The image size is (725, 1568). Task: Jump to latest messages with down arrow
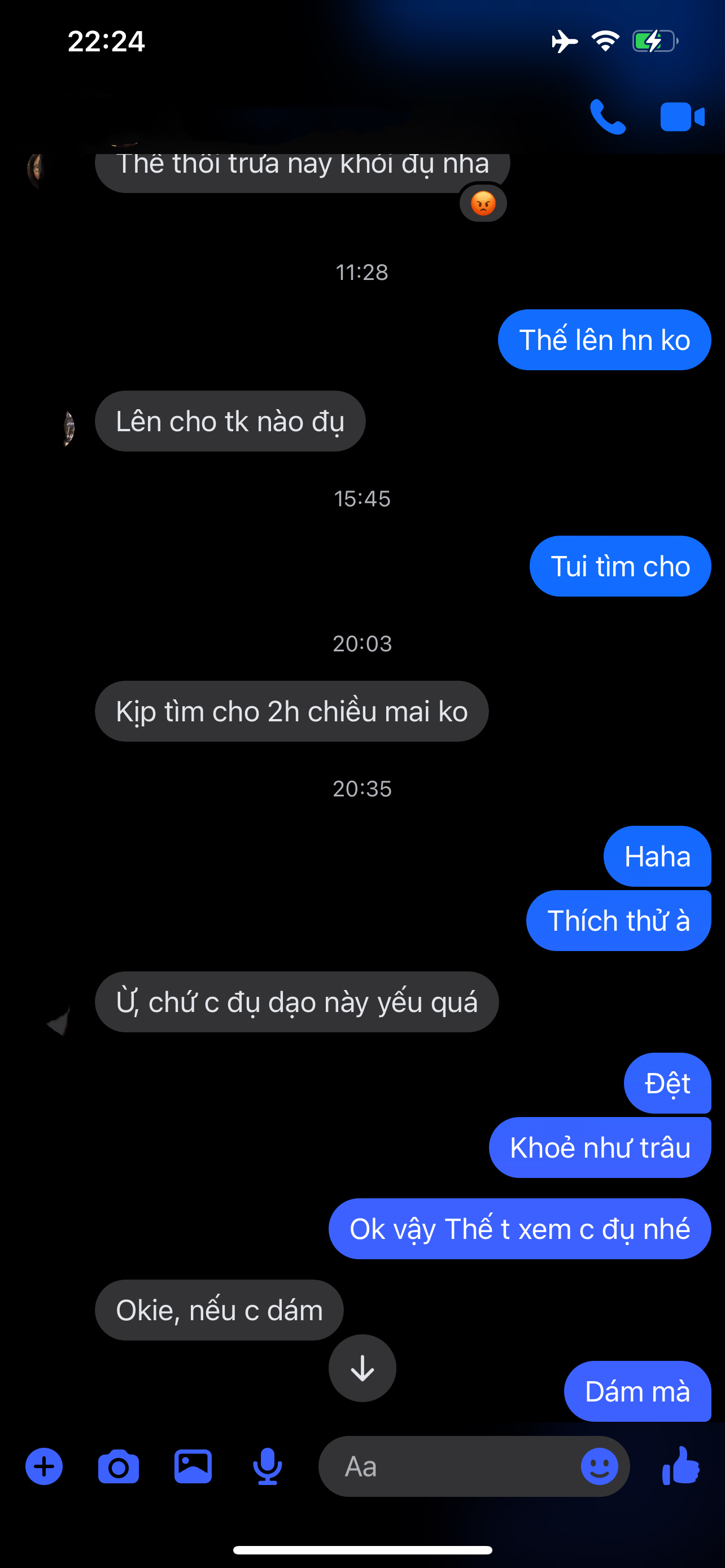point(362,1368)
